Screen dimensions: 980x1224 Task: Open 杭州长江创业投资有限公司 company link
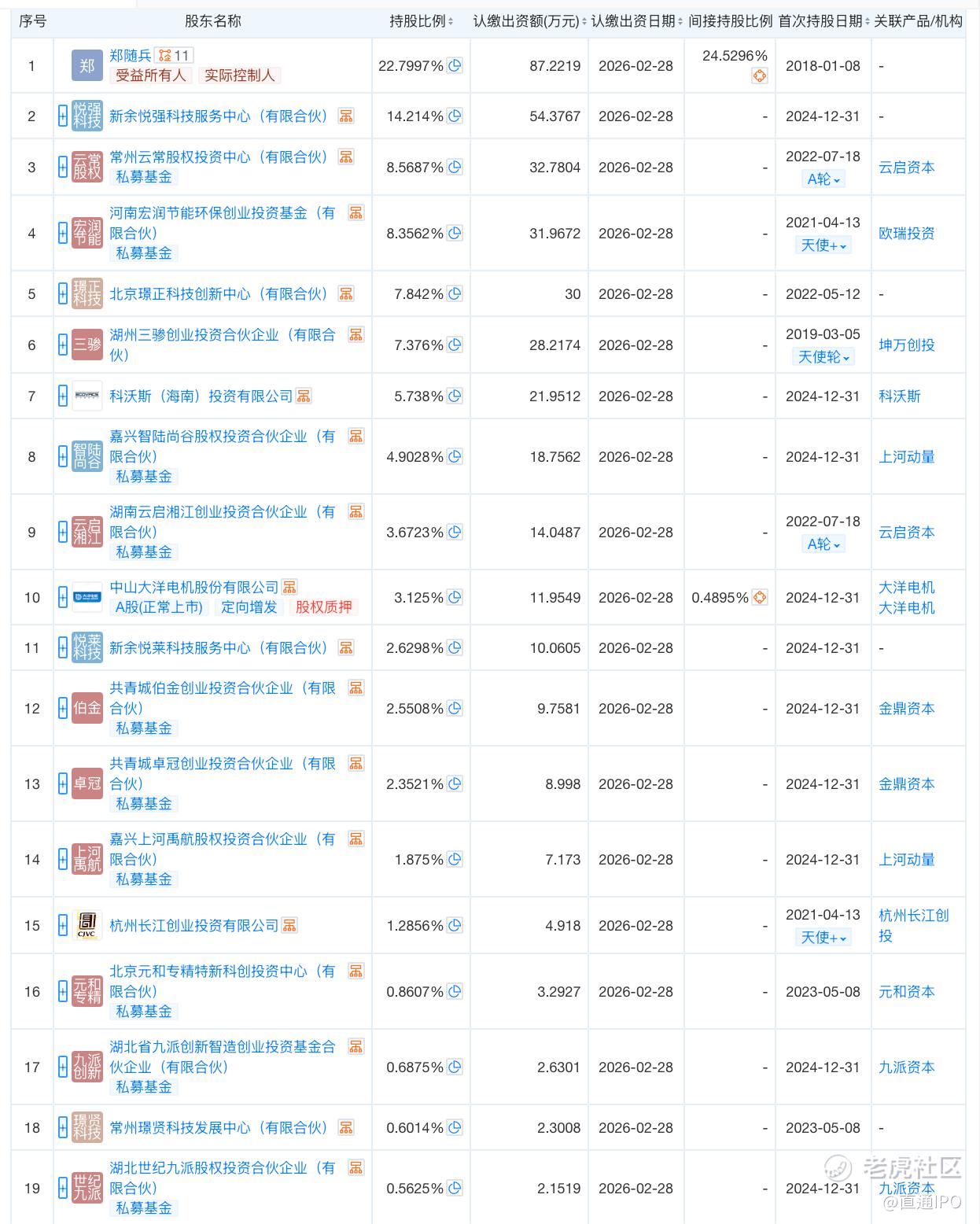[194, 926]
